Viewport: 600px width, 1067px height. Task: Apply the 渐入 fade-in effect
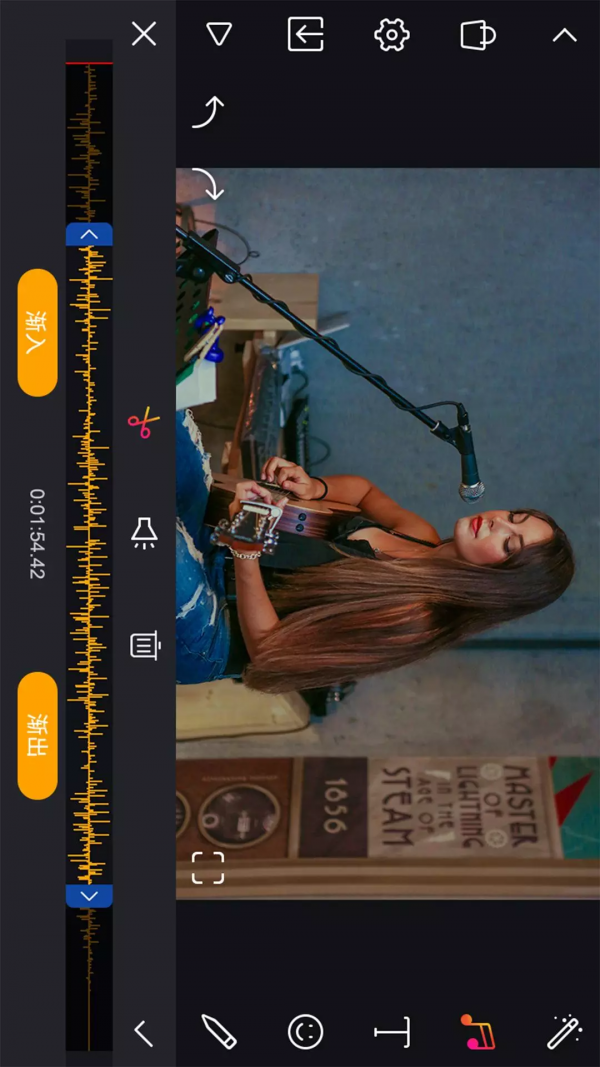tap(38, 332)
